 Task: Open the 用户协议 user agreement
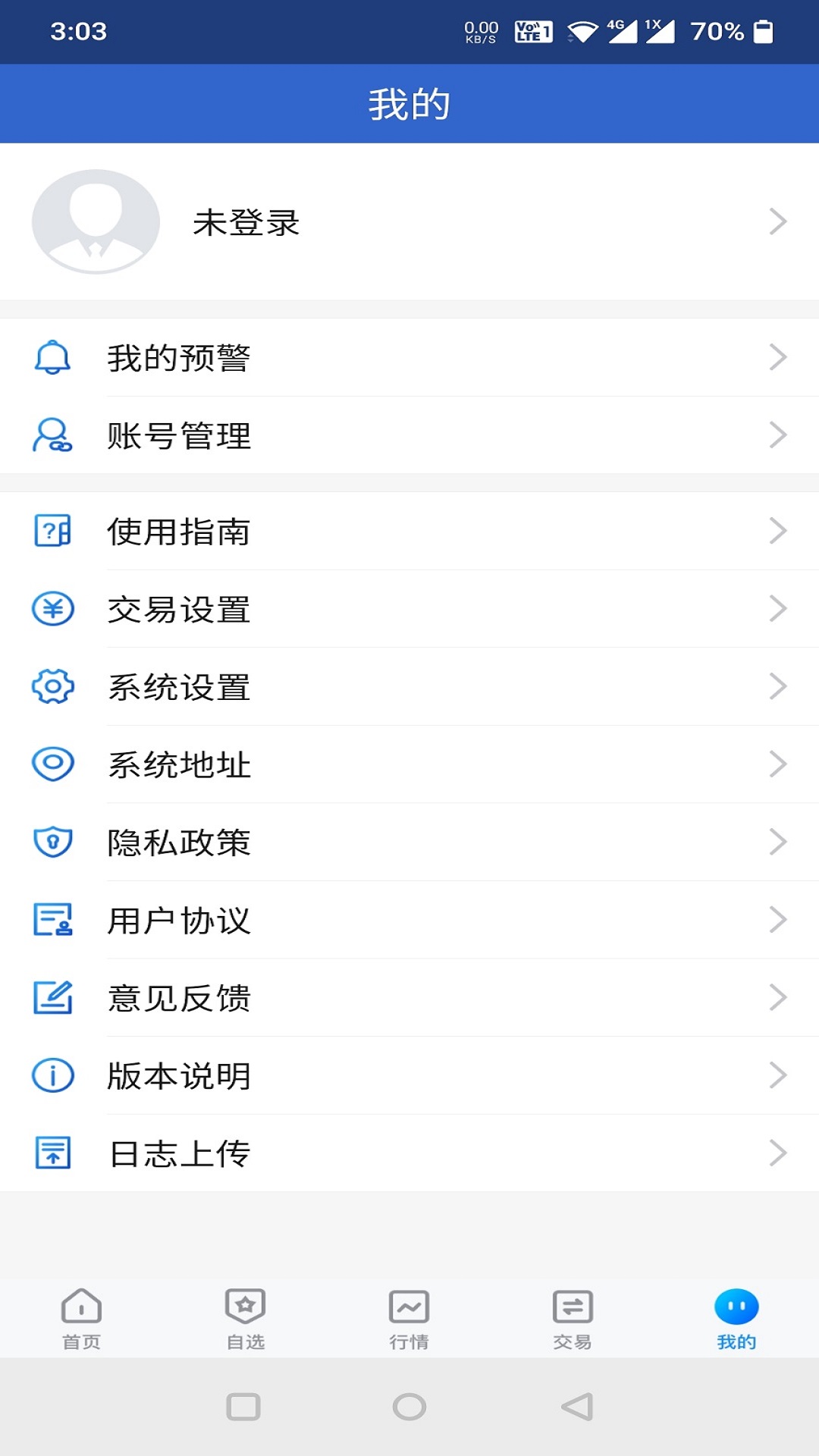click(409, 920)
